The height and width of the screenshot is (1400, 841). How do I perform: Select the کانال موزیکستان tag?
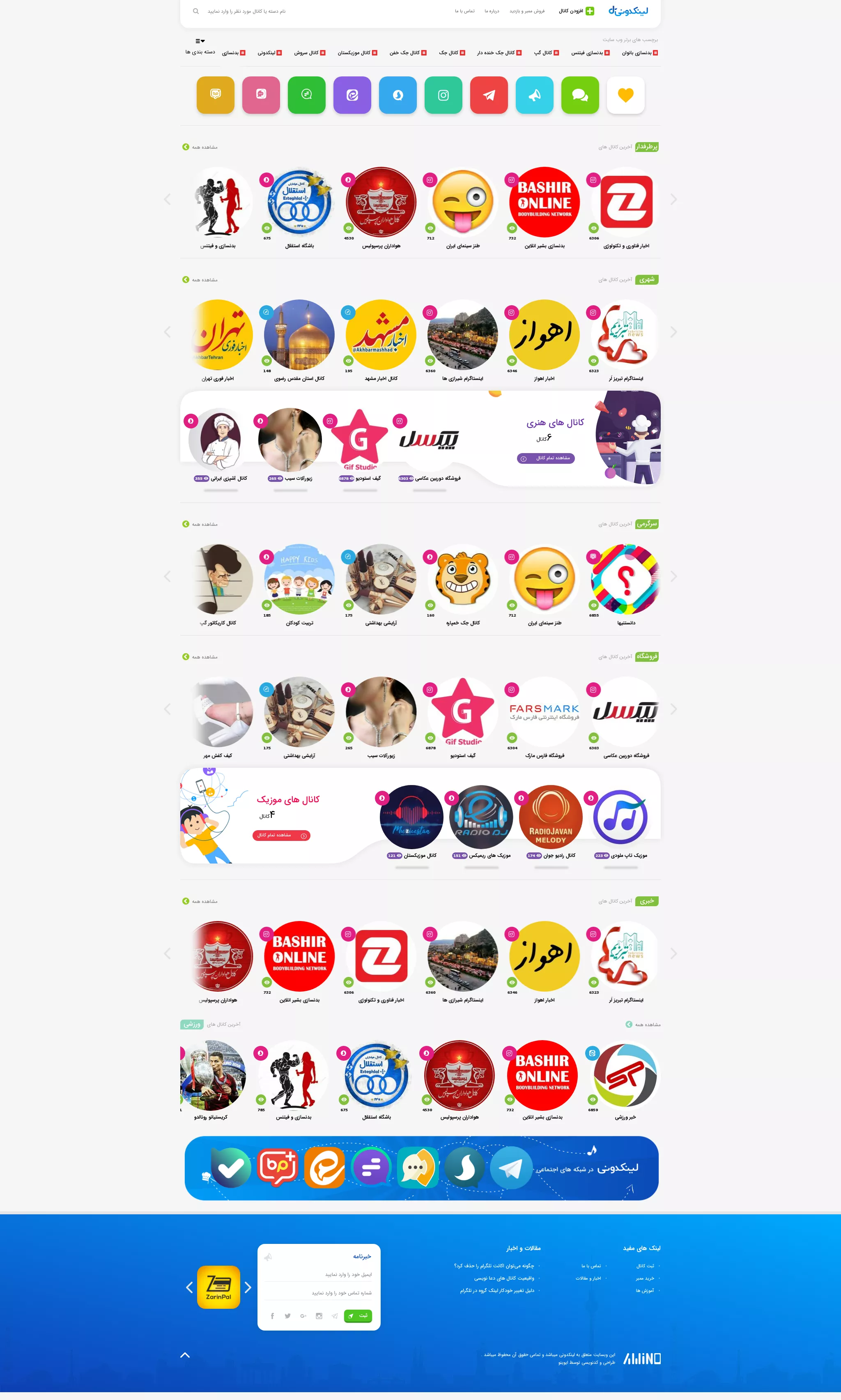[x=358, y=53]
